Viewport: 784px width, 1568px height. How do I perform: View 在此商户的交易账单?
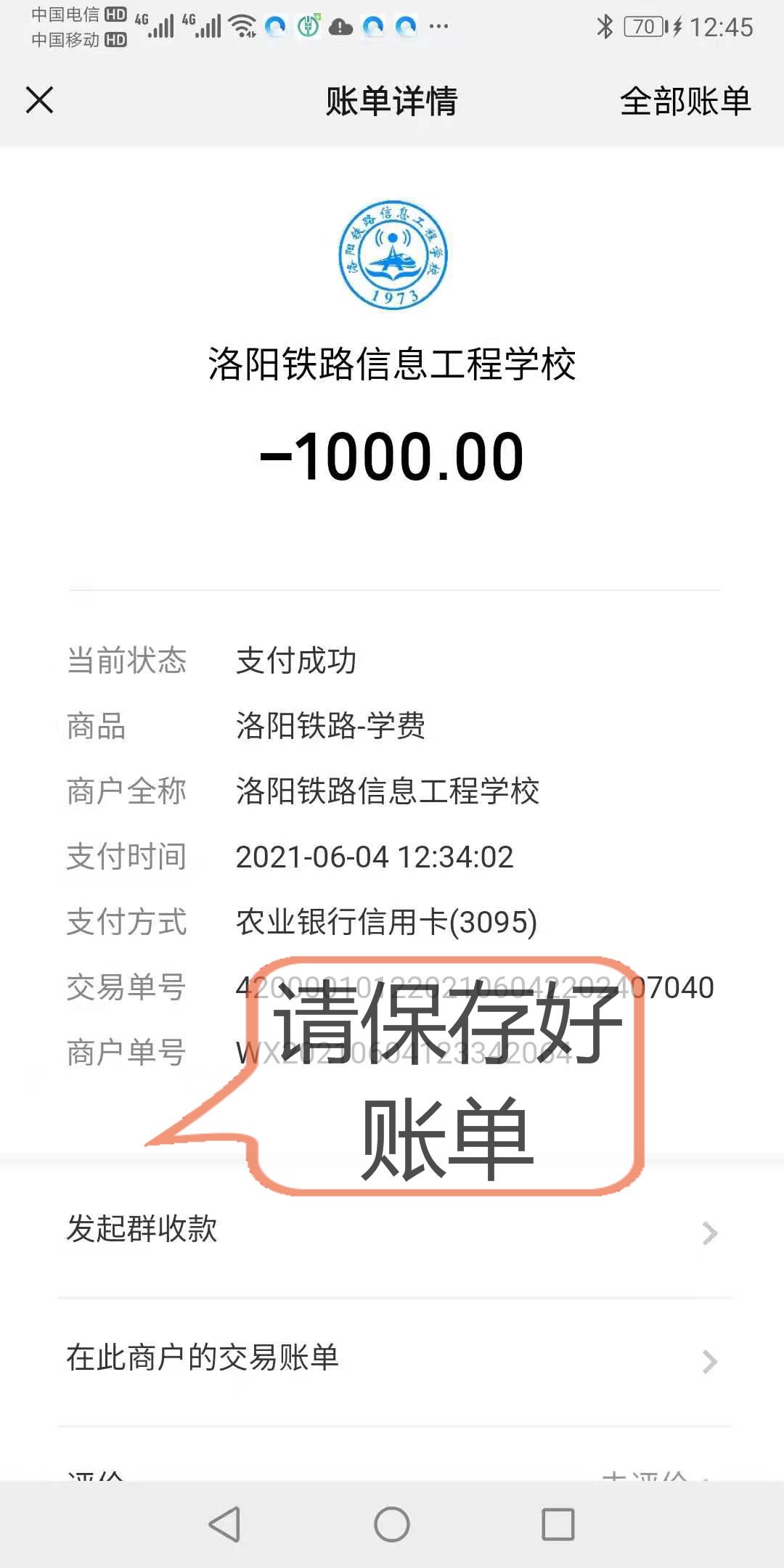pyautogui.click(x=392, y=1359)
